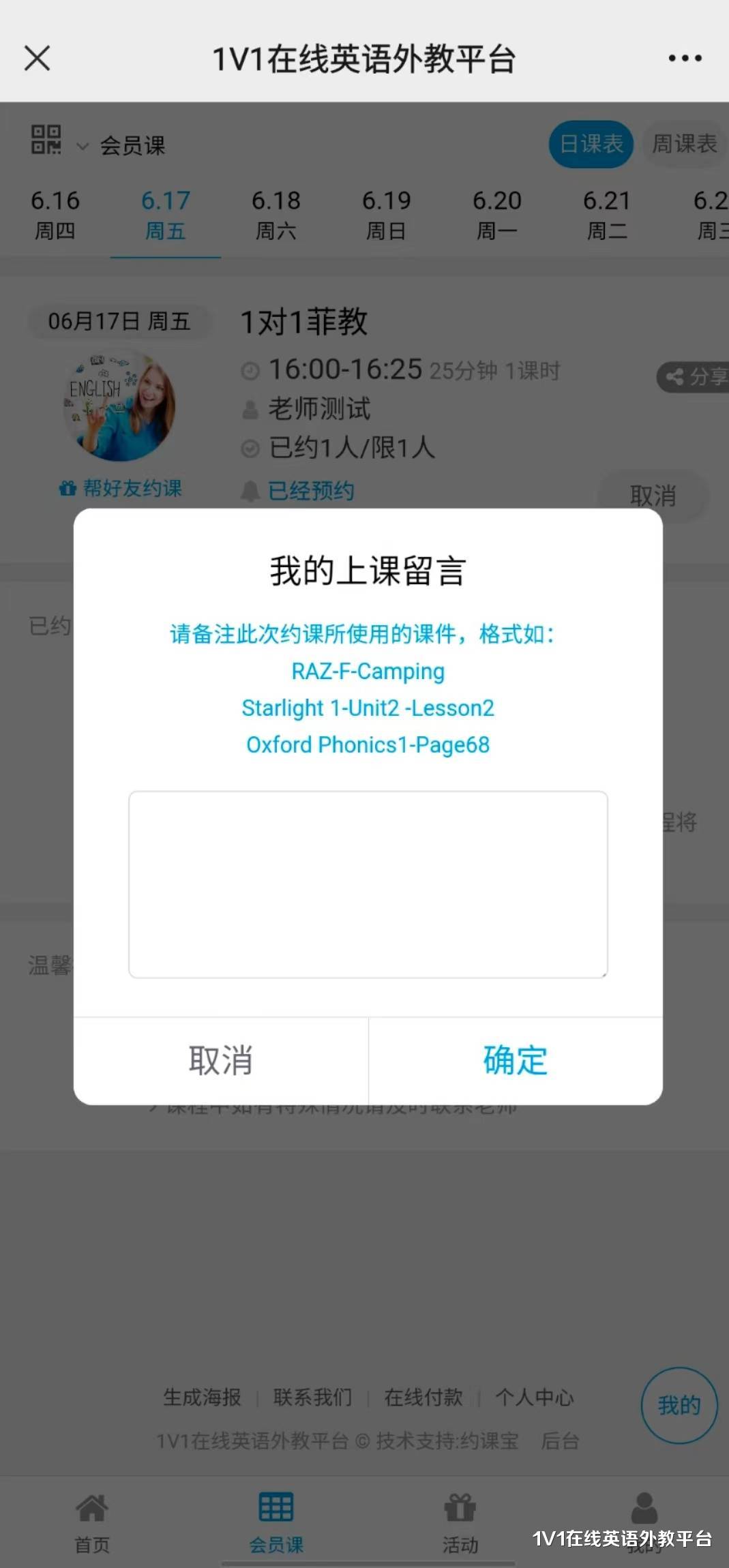Tap the floating 我的 button
The width and height of the screenshot is (729, 1568).
click(x=679, y=1405)
